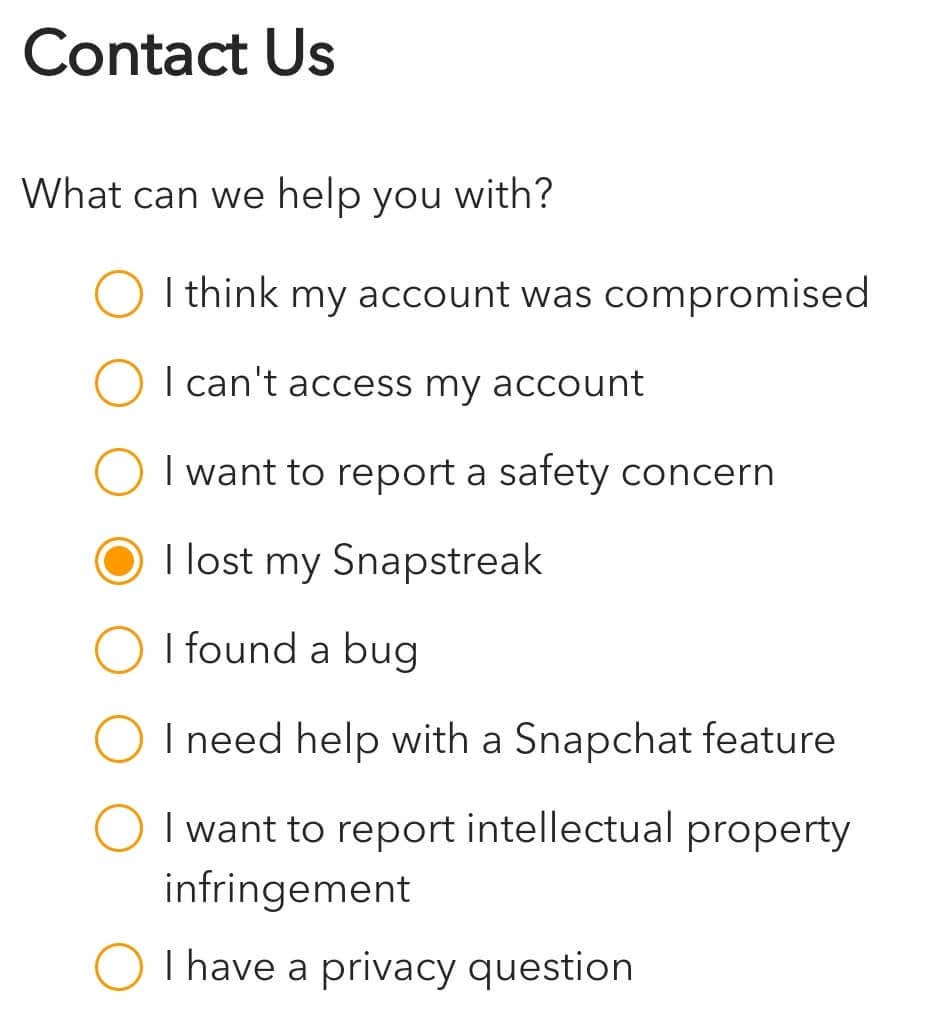
Task: Select the 'I found a bug' option
Action: click(118, 651)
